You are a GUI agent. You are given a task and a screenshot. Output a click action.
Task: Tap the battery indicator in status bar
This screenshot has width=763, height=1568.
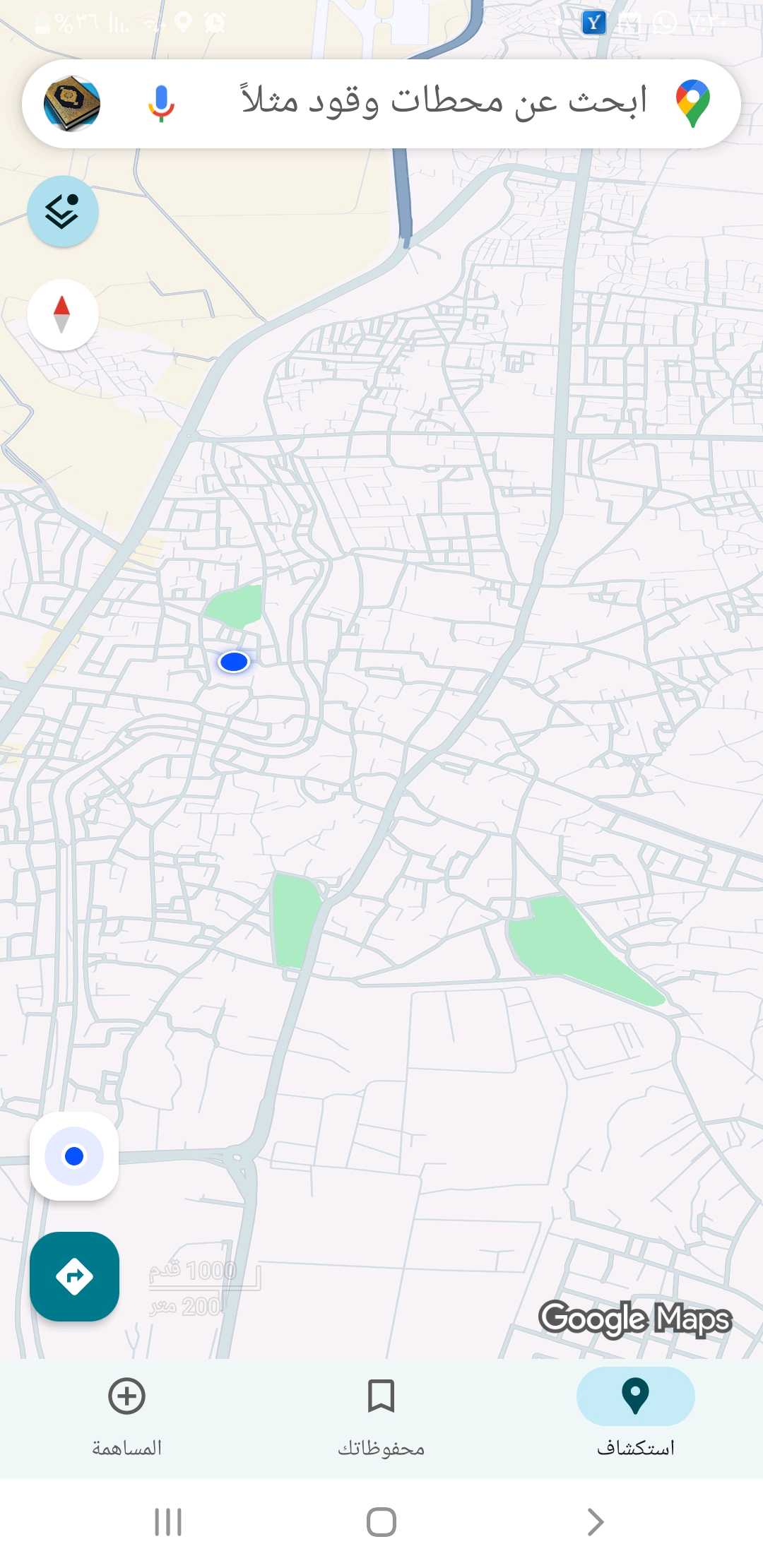(41, 21)
